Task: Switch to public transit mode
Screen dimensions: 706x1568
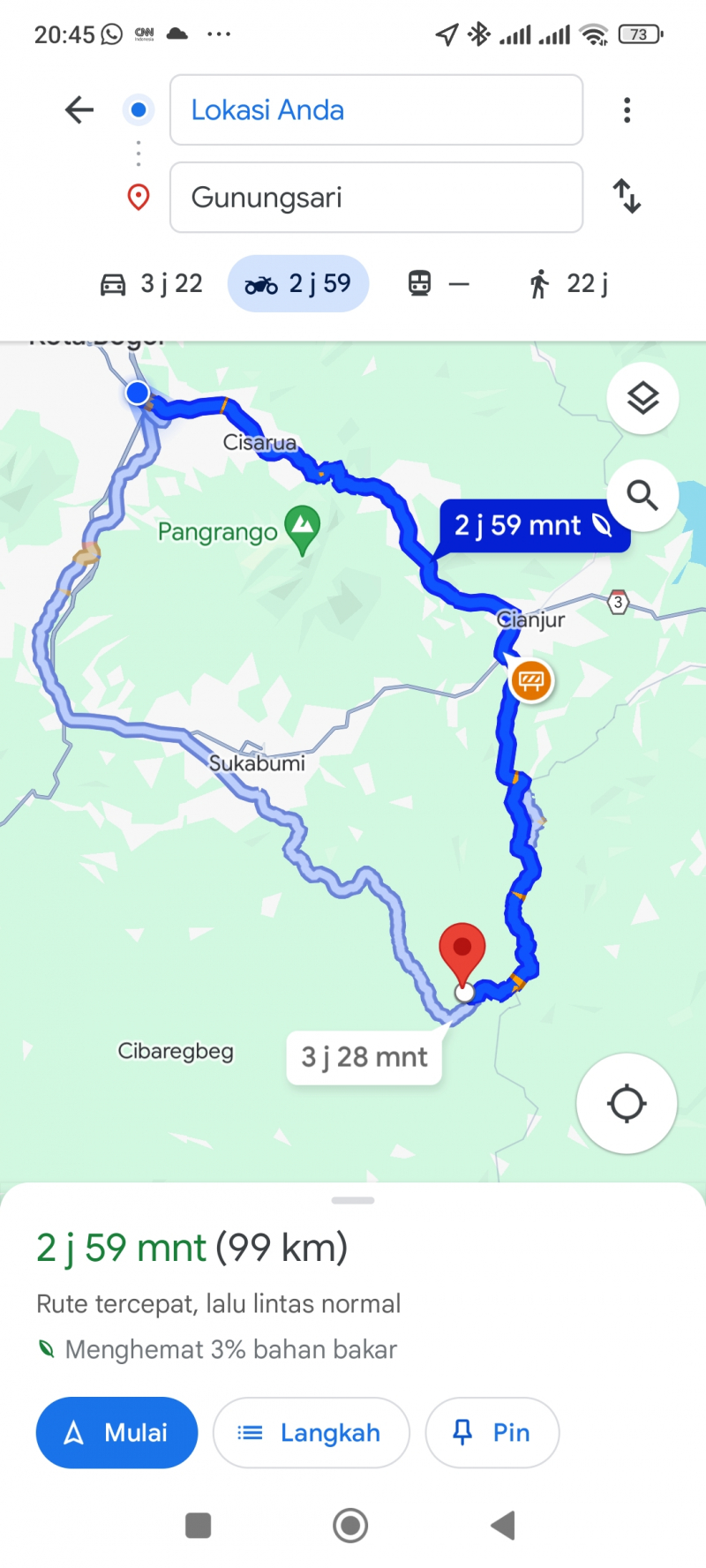Action: tap(438, 284)
